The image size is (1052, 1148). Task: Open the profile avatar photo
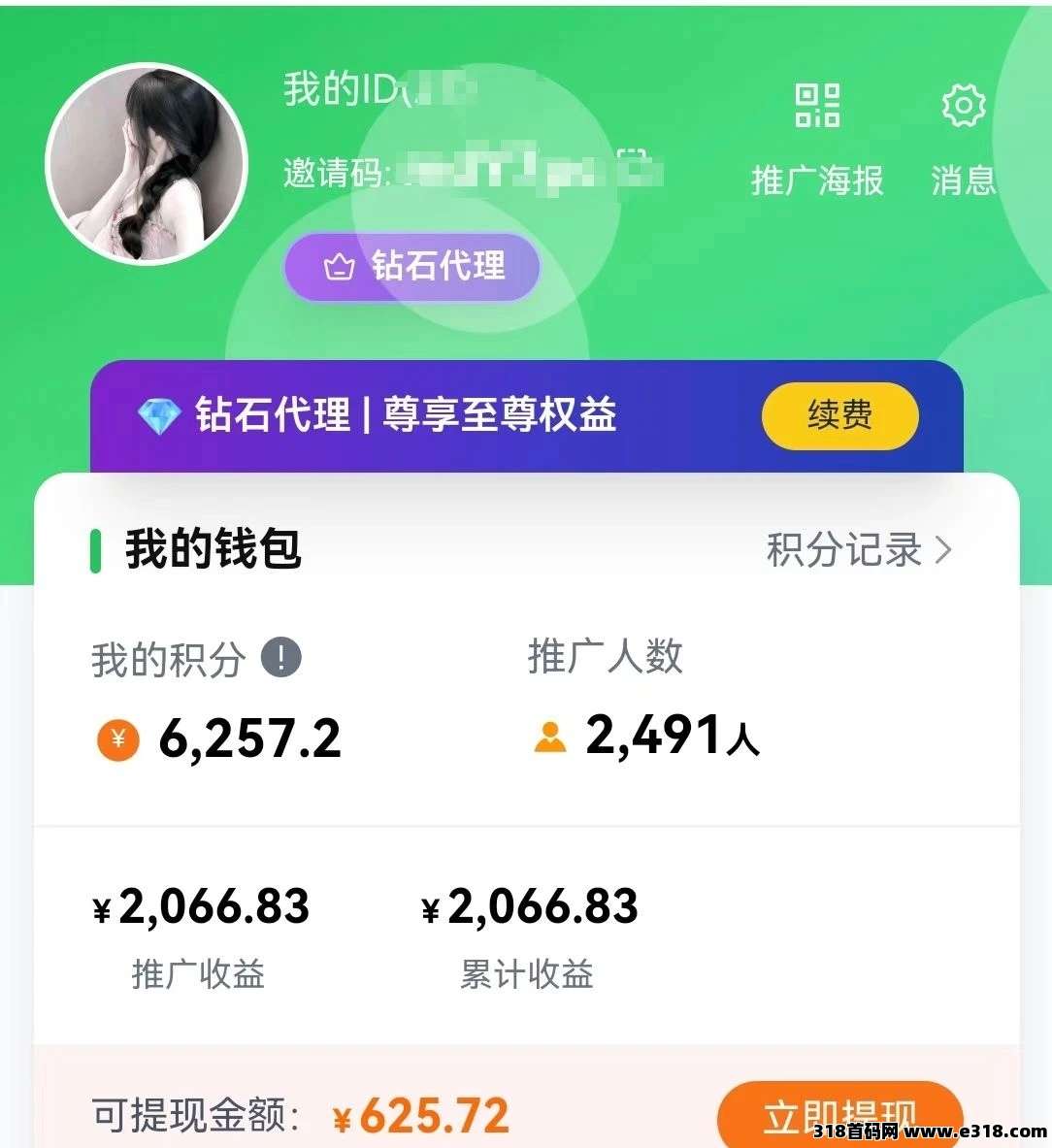point(147,164)
